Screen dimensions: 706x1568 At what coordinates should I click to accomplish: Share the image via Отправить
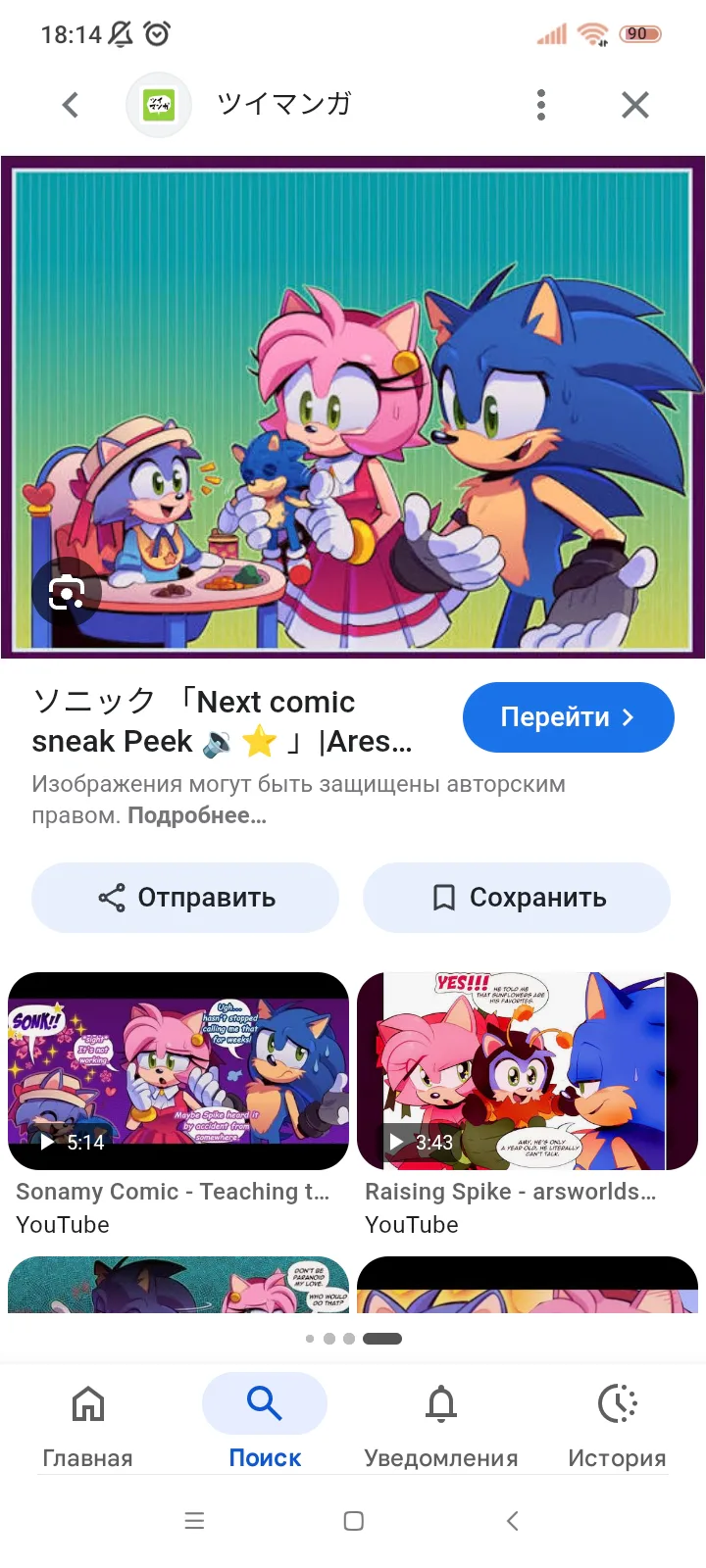coord(185,898)
